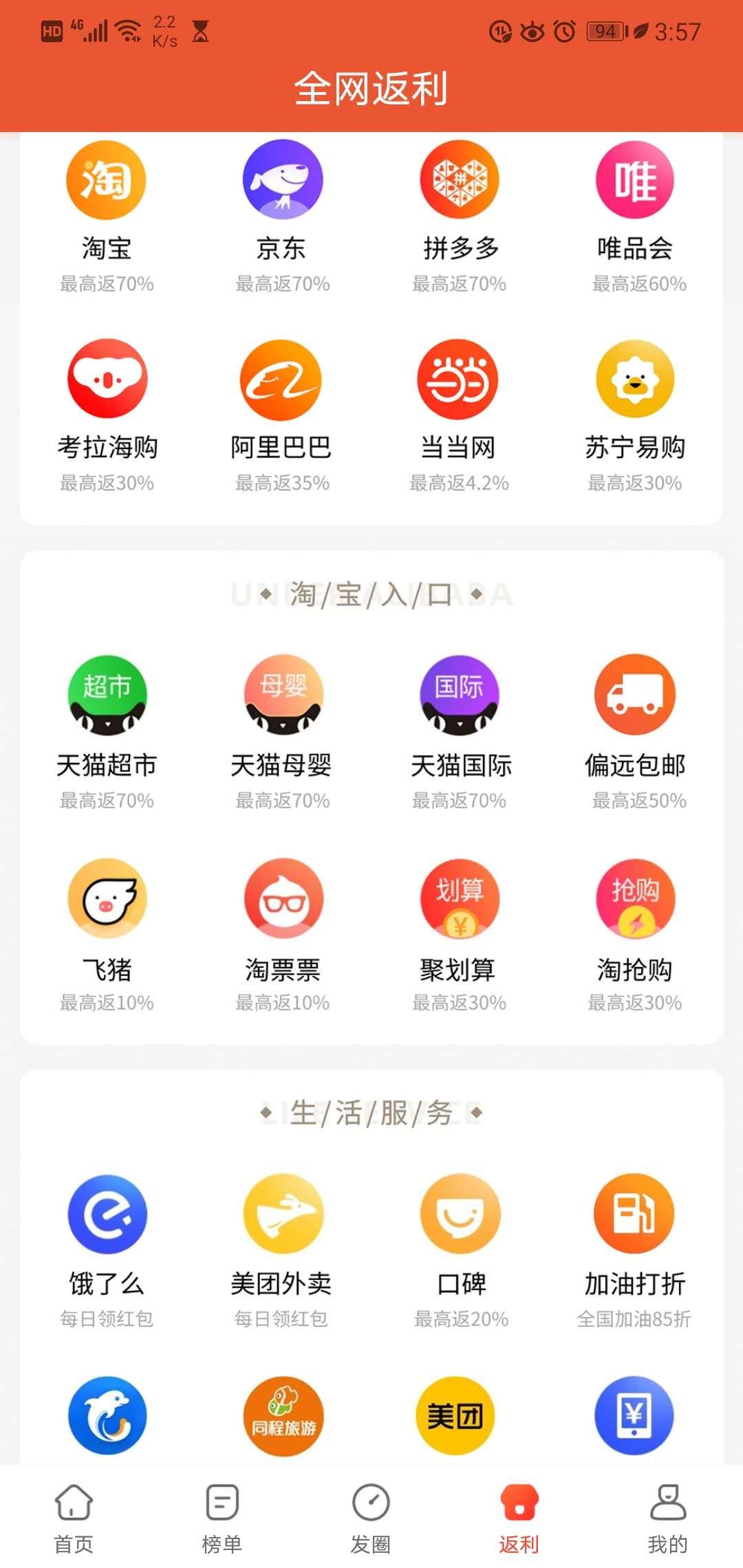Open the 飞猪 travel icon

pyautogui.click(x=107, y=901)
